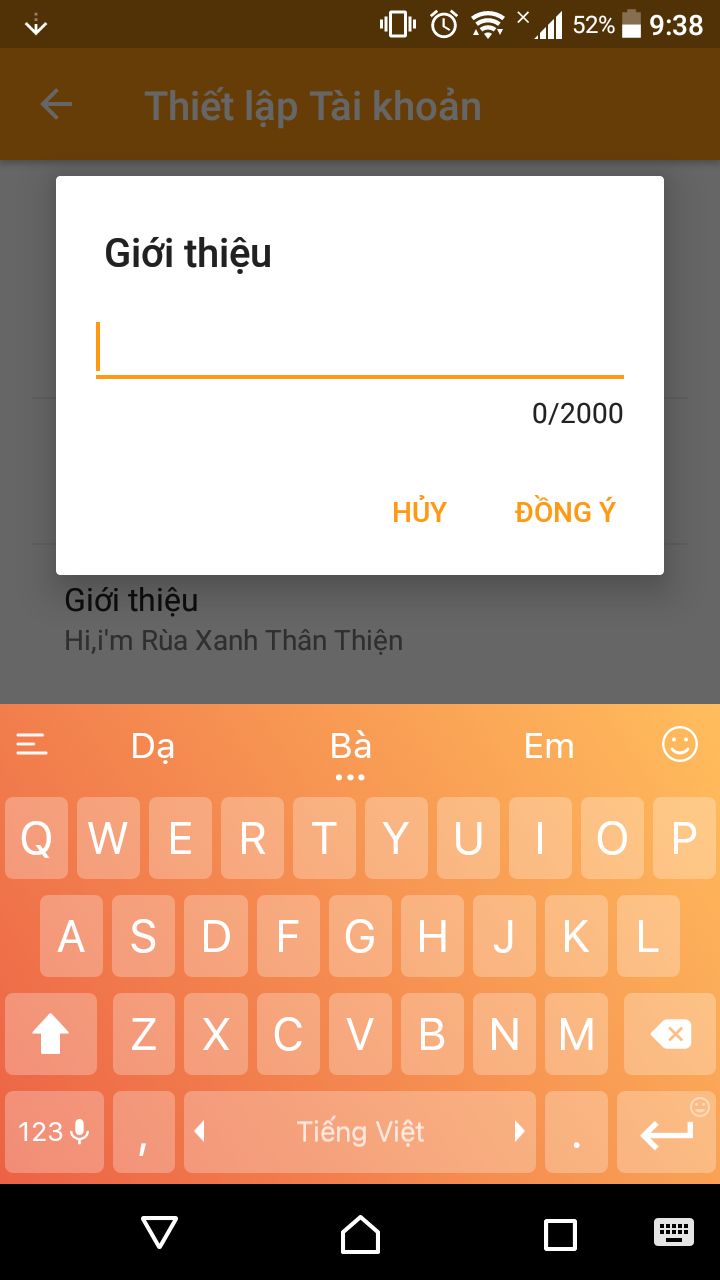This screenshot has width=720, height=1280.
Task: Choose the 'Bà' keyboard suggestion
Action: click(351, 746)
